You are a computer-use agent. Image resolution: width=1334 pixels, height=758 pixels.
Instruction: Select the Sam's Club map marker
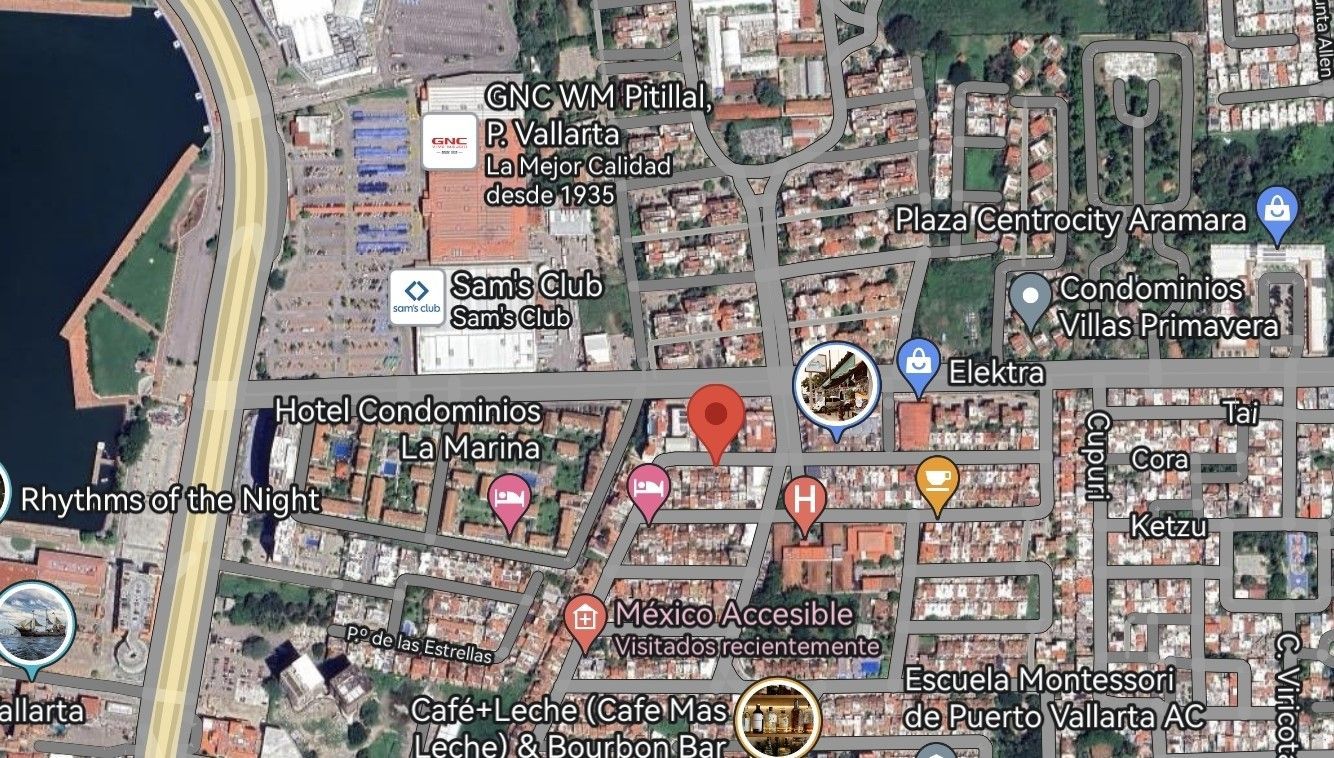click(x=417, y=296)
